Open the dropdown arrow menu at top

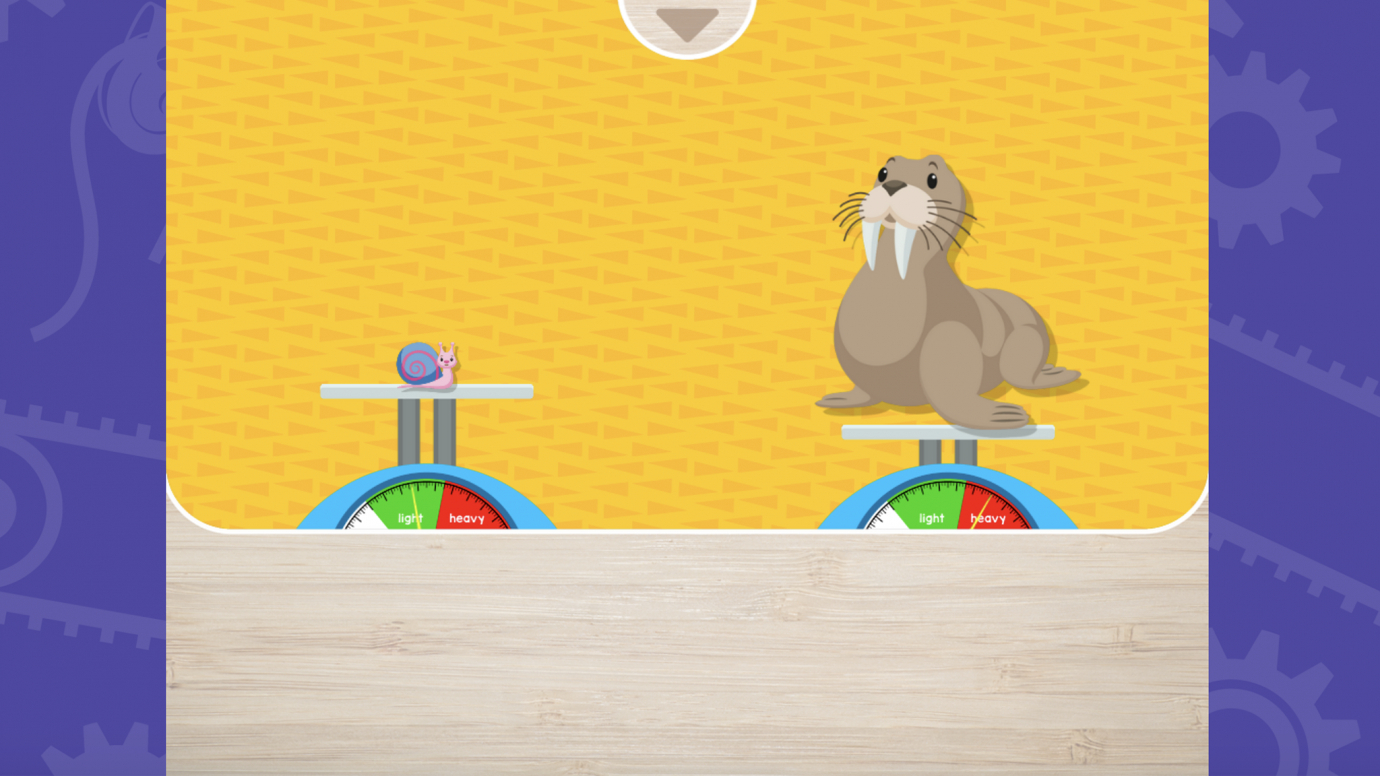tap(687, 23)
